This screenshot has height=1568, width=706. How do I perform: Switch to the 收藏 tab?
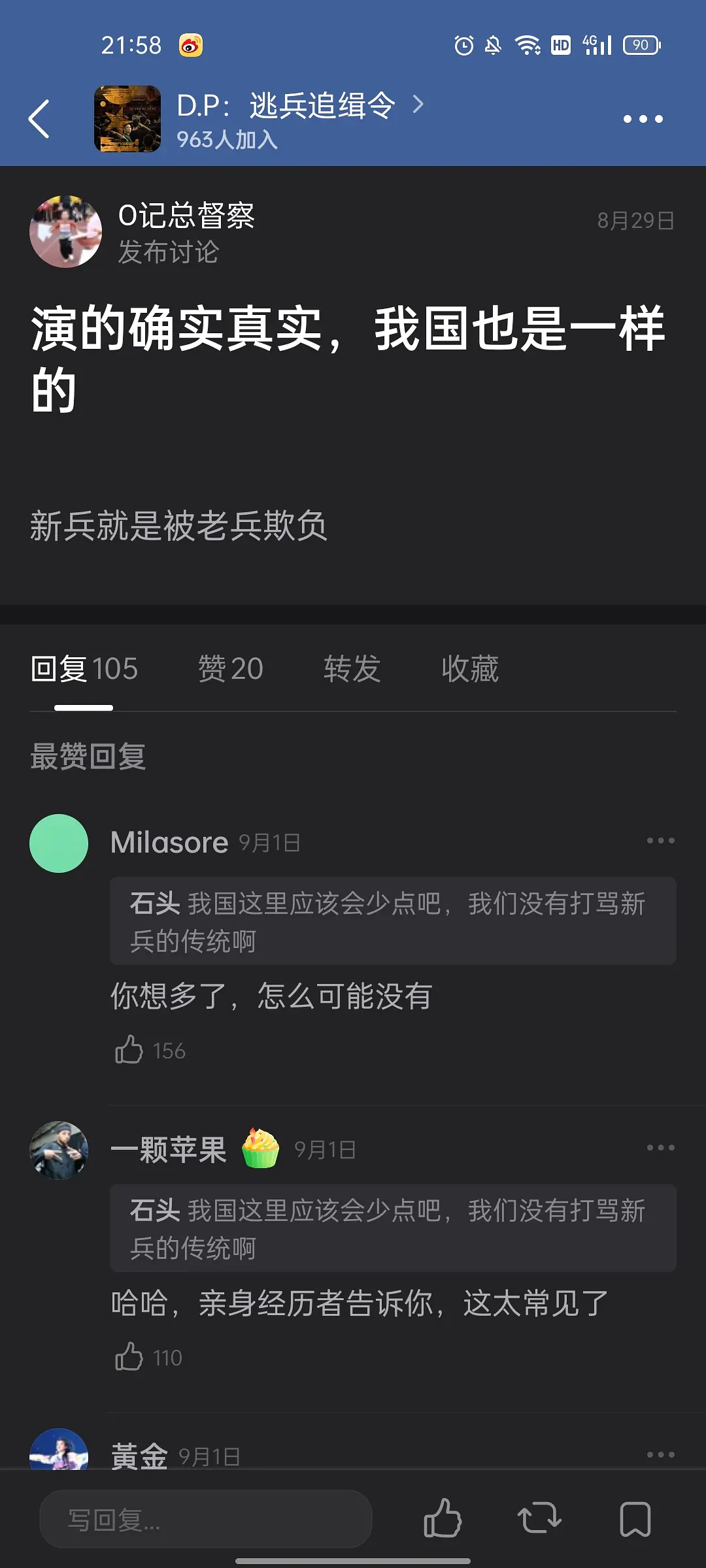pyautogui.click(x=469, y=669)
